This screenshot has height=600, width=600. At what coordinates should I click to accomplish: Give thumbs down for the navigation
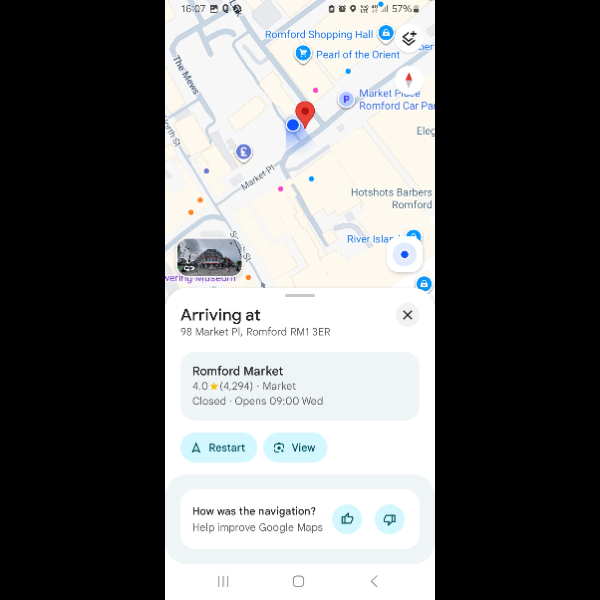pyautogui.click(x=390, y=519)
